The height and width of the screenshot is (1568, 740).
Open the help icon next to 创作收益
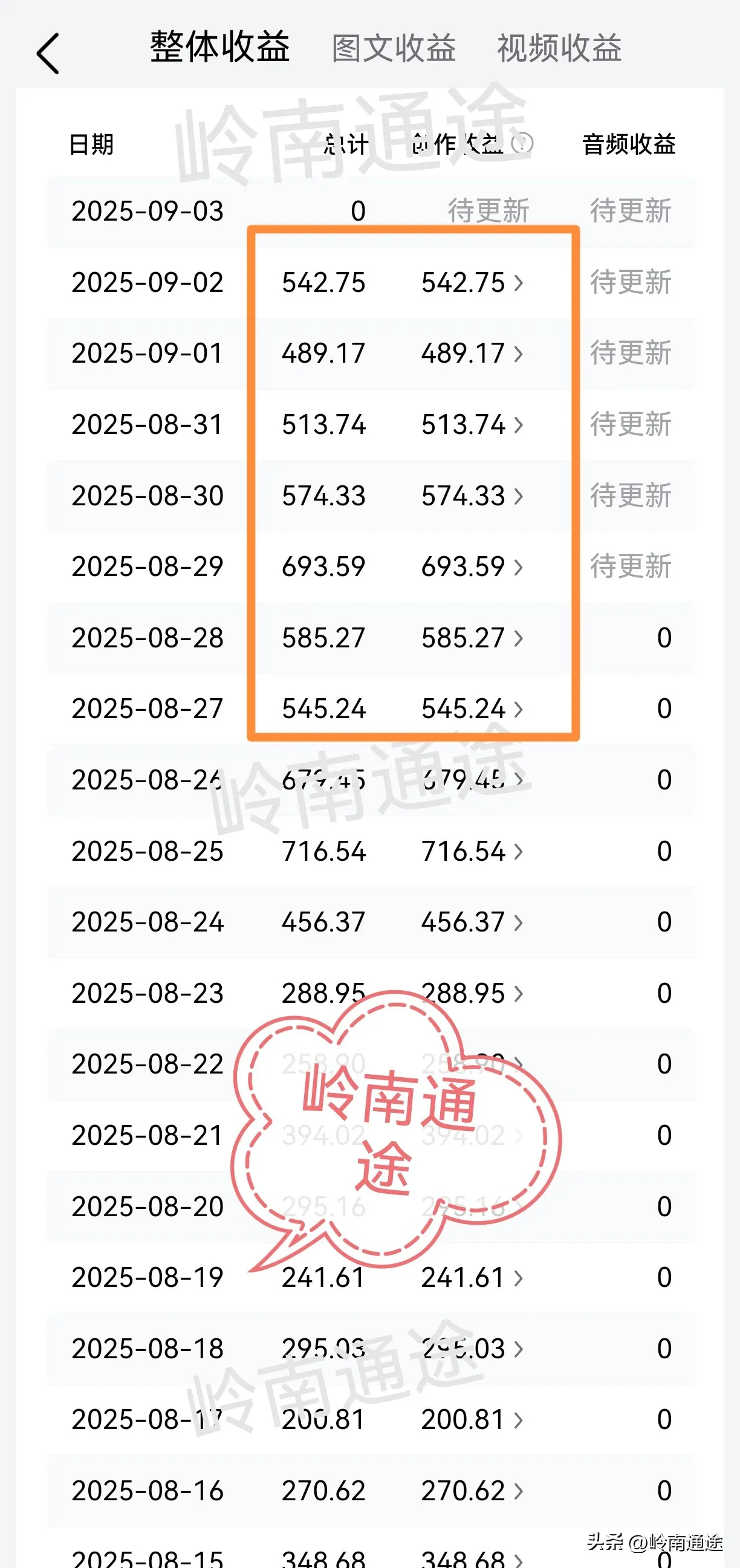(522, 144)
